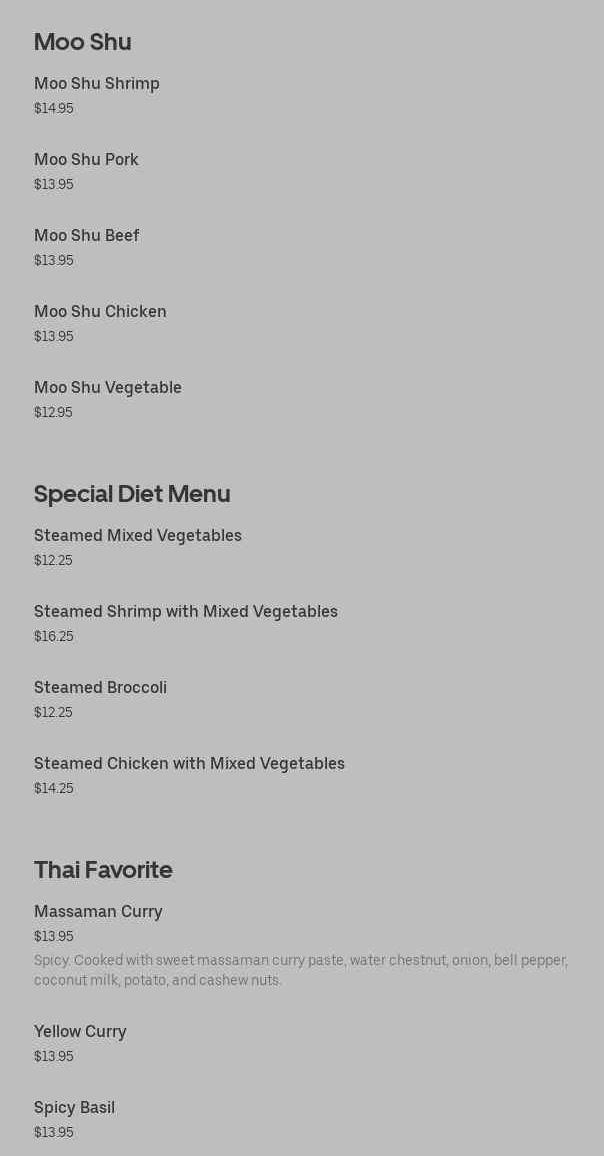The image size is (604, 1156).
Task: Choose Steamed Chicken with Mixed Vegetables
Action: 189,764
